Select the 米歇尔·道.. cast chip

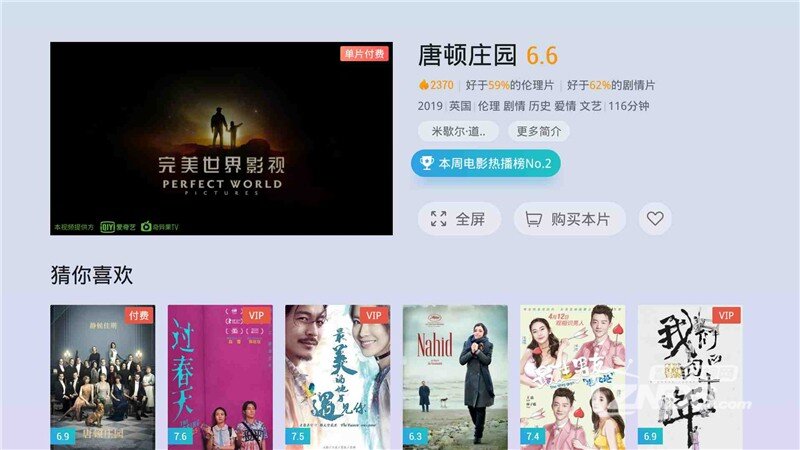click(x=458, y=131)
